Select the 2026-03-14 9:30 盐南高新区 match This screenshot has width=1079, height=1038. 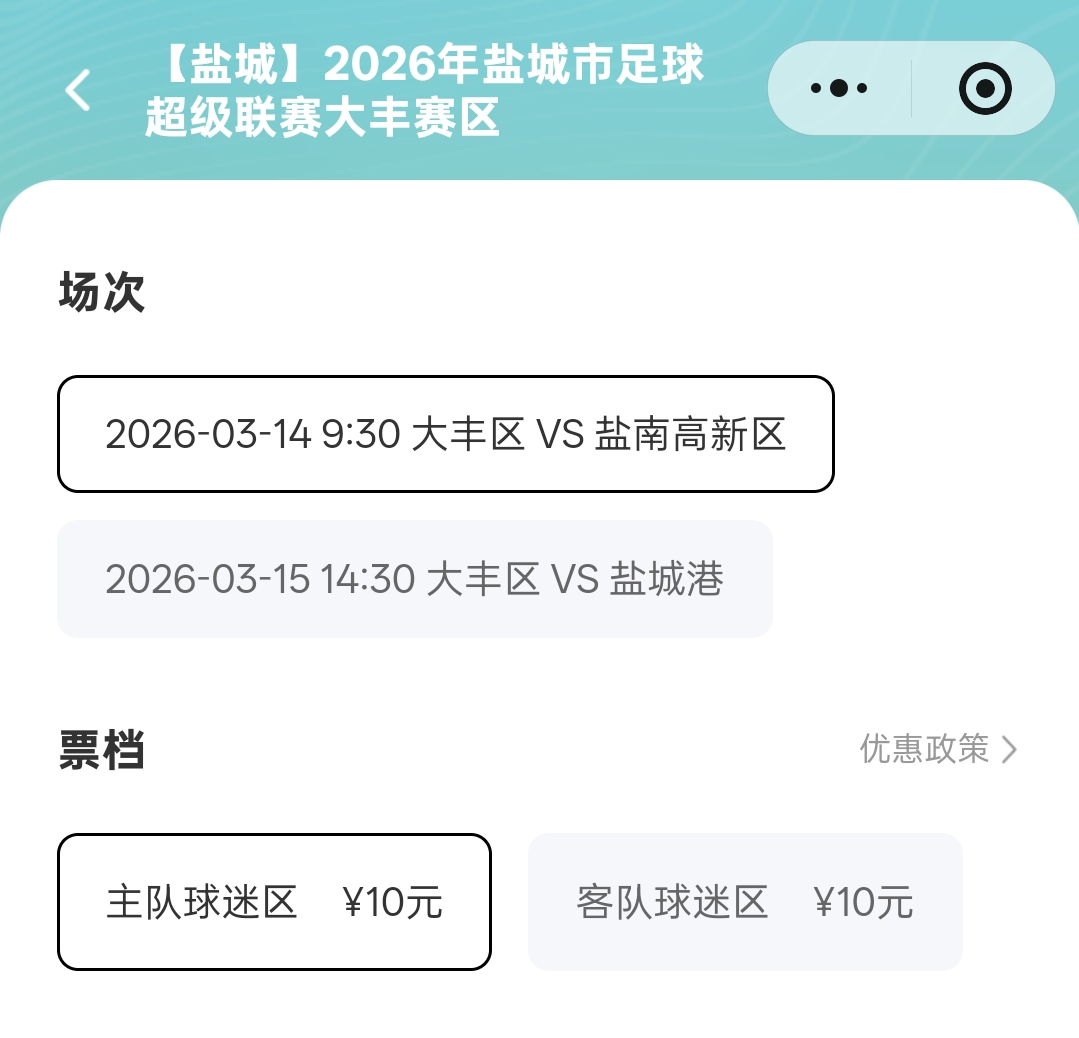coord(445,434)
